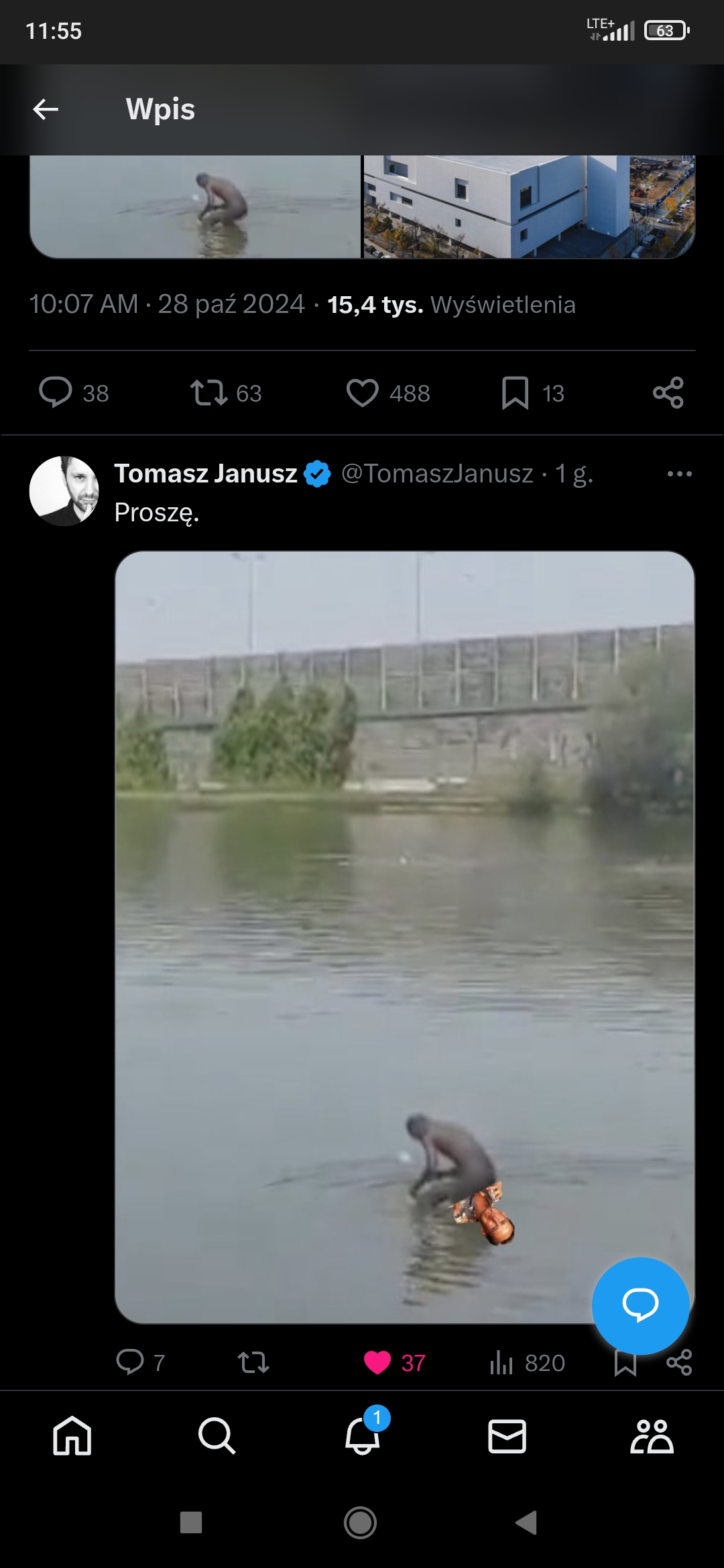Reply to the main post with 38 comments
724x1568 pixels.
[x=56, y=393]
